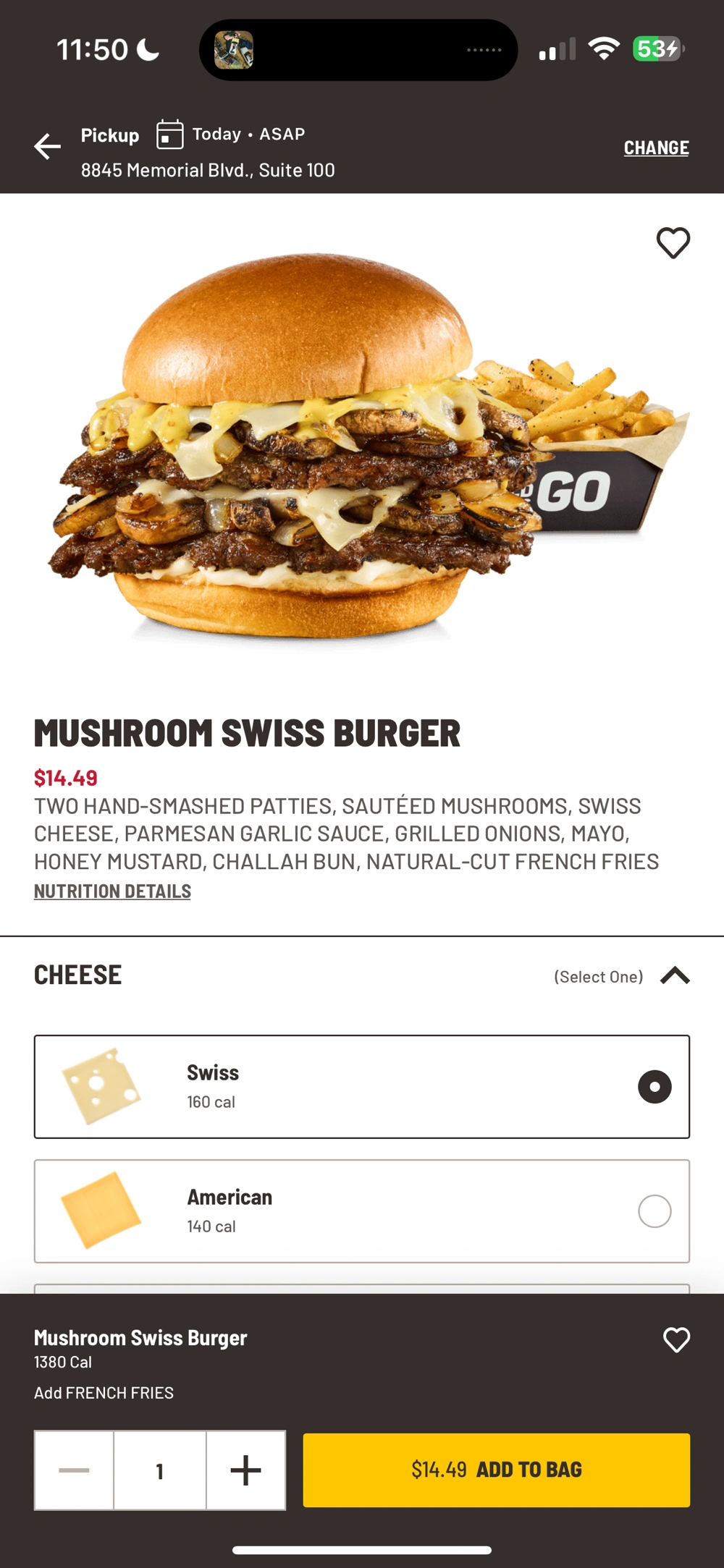Decrease quantity with the minus button
This screenshot has height=1568, width=724.
[74, 1470]
